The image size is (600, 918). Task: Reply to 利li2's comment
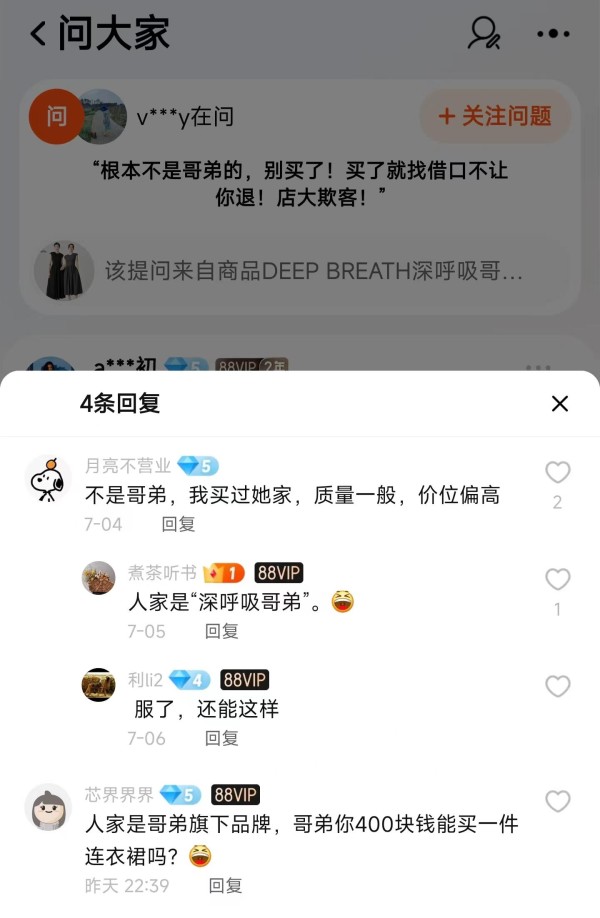pos(221,738)
